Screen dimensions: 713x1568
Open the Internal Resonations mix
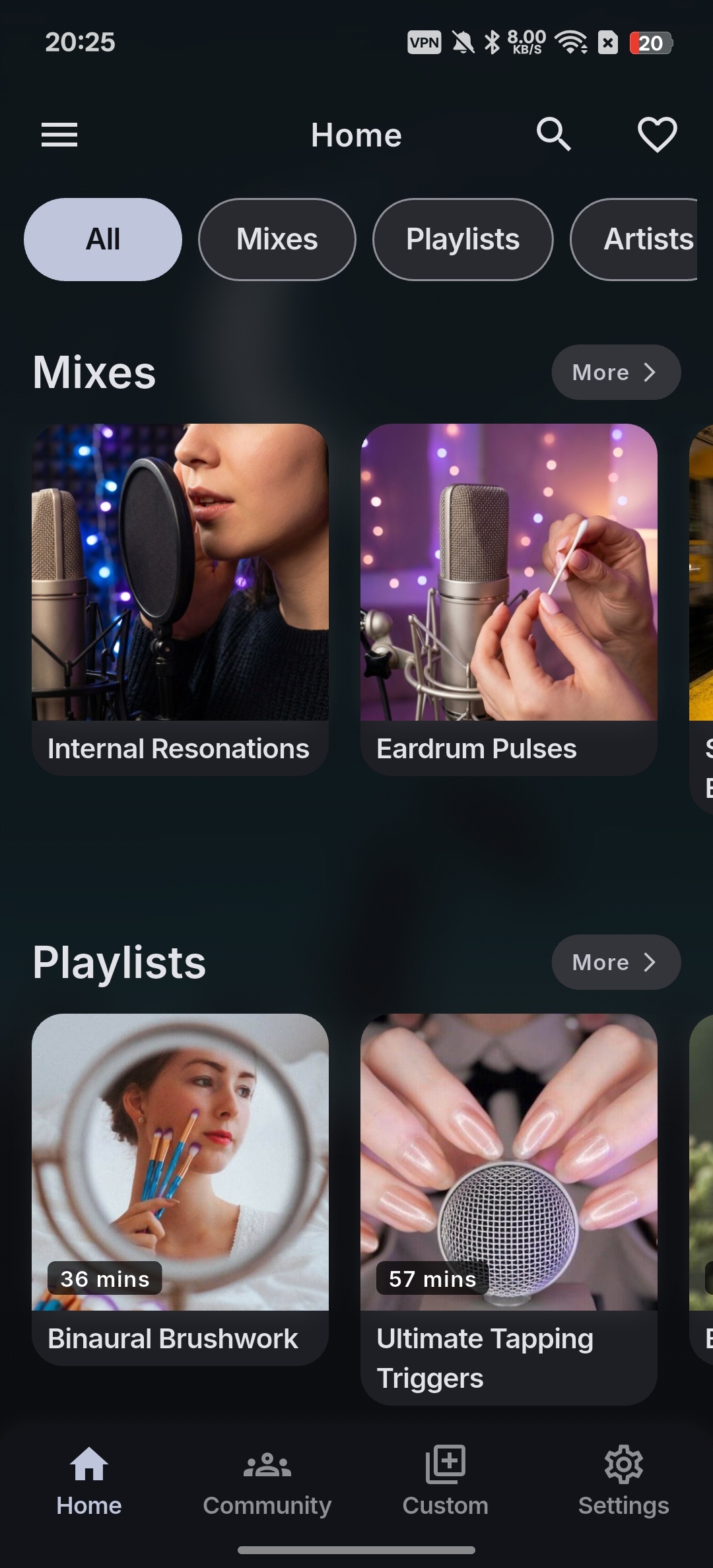(180, 599)
